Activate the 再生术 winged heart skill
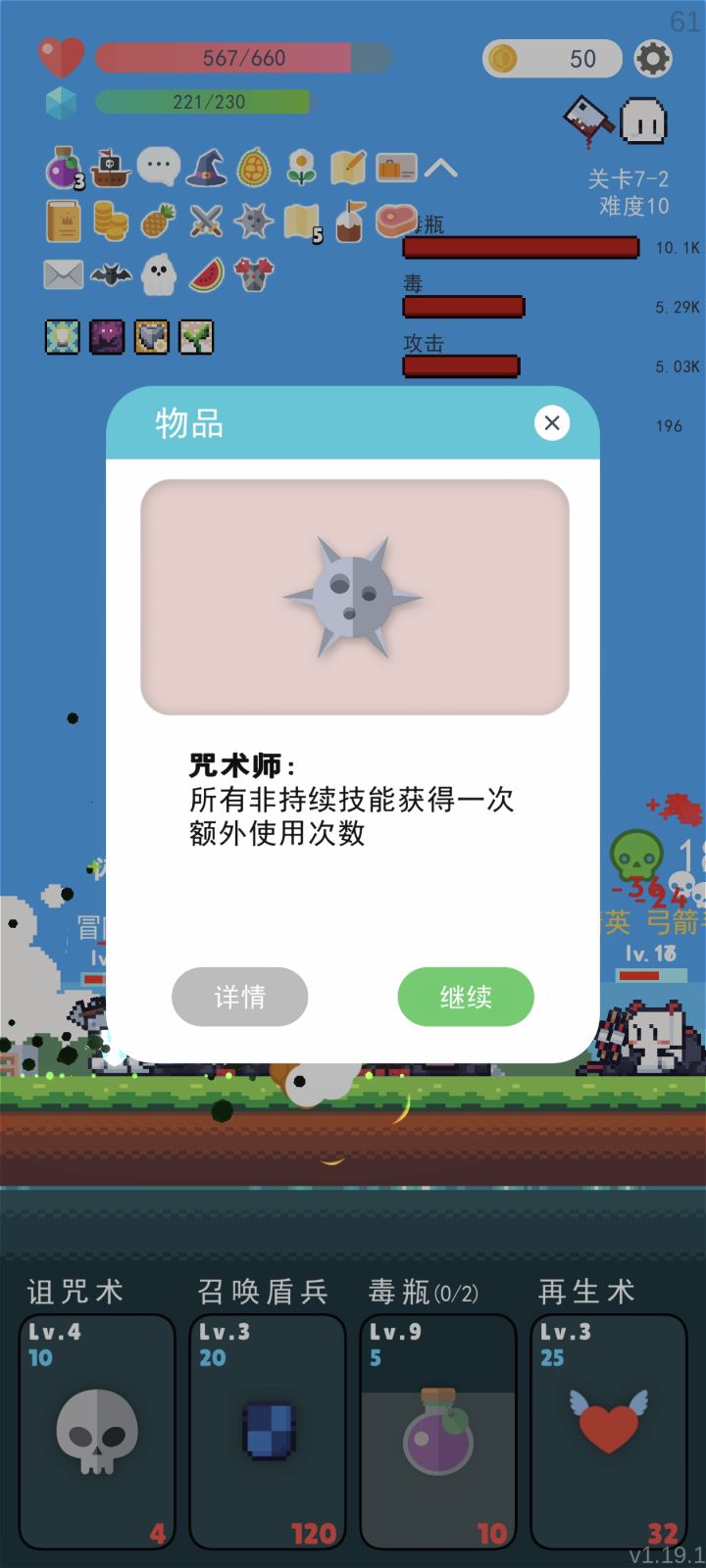The height and width of the screenshot is (1568, 706). point(608,1431)
